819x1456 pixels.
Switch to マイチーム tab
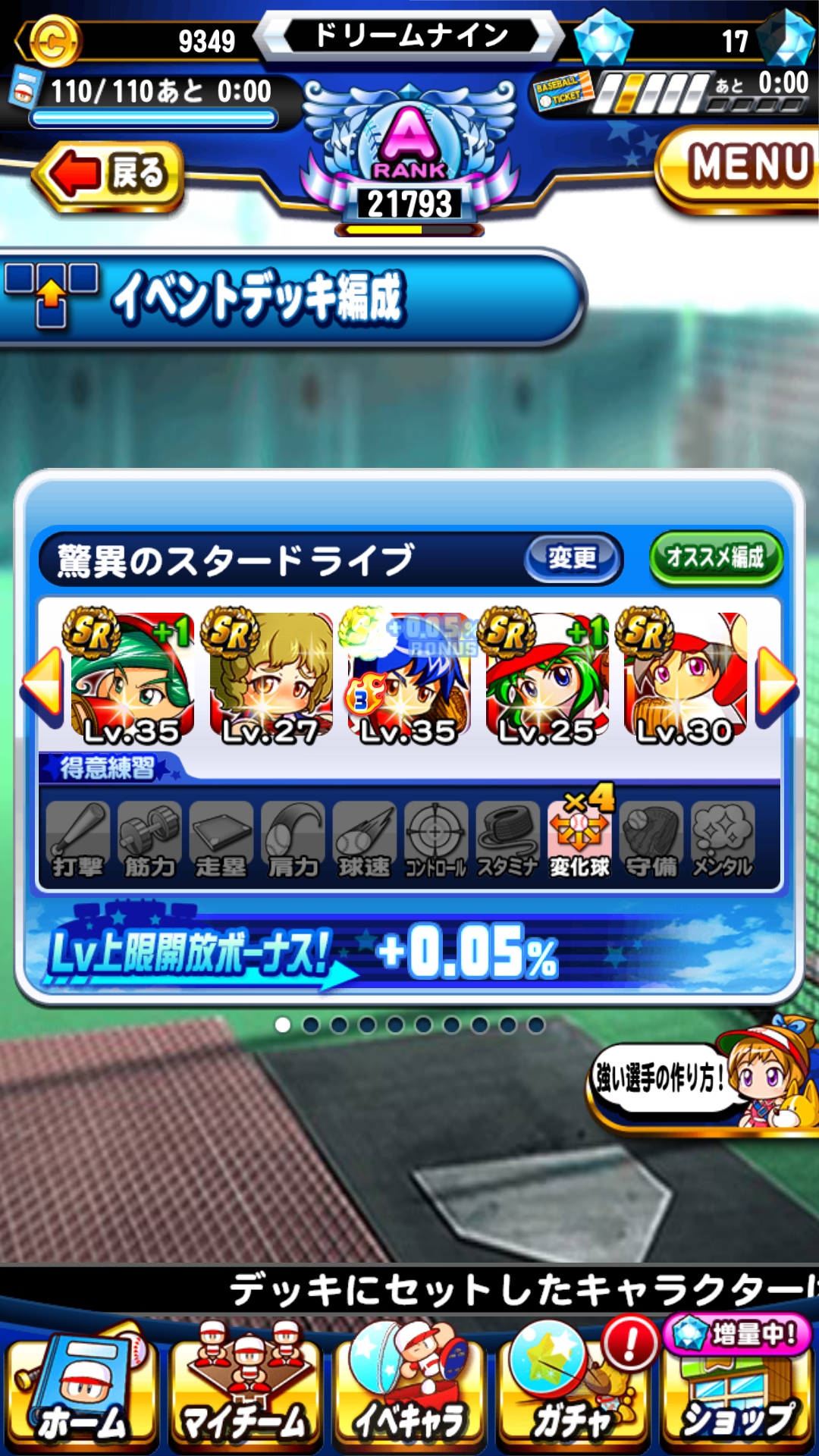[245, 1388]
